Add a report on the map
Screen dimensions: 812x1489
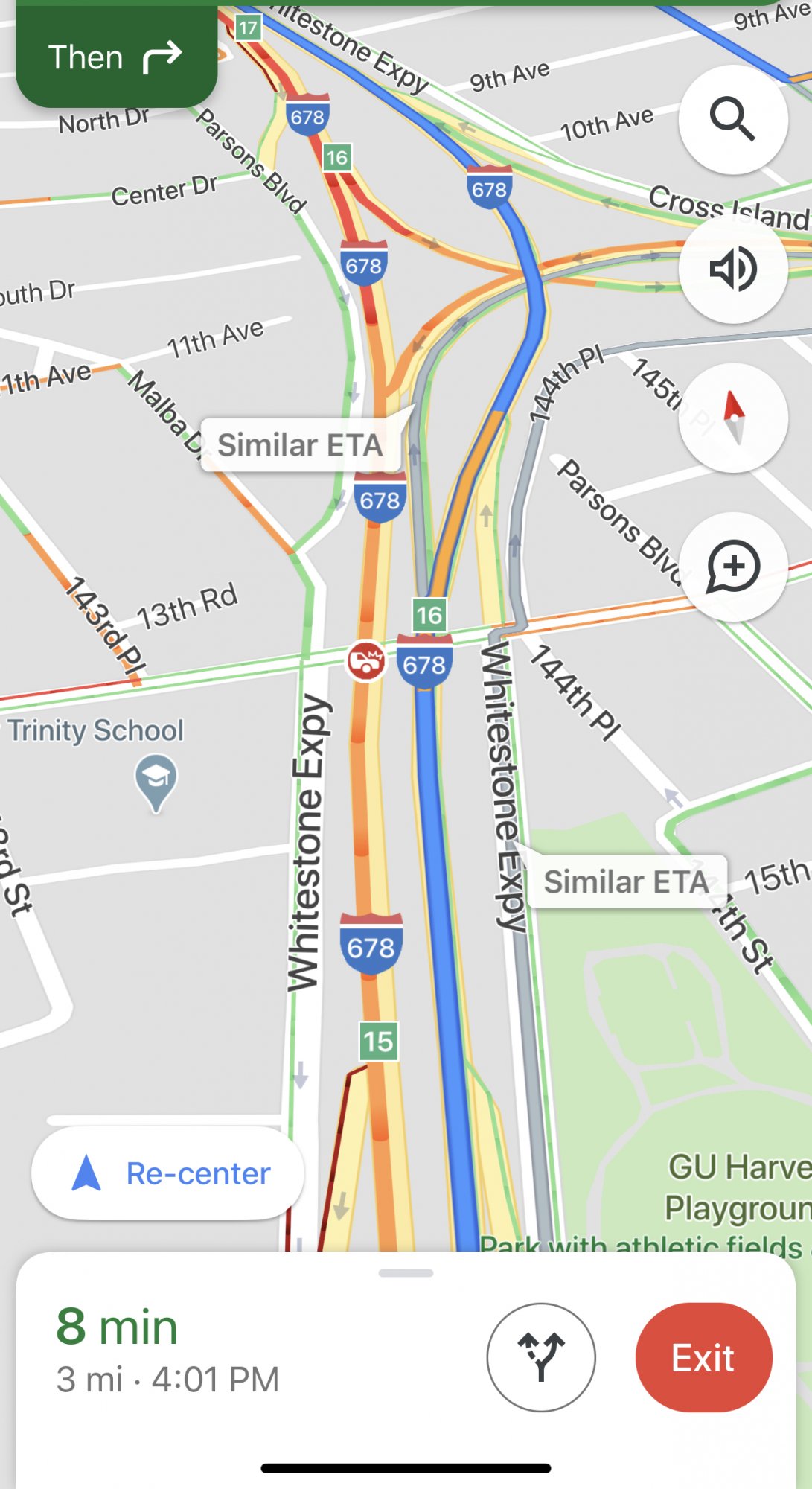[x=732, y=567]
